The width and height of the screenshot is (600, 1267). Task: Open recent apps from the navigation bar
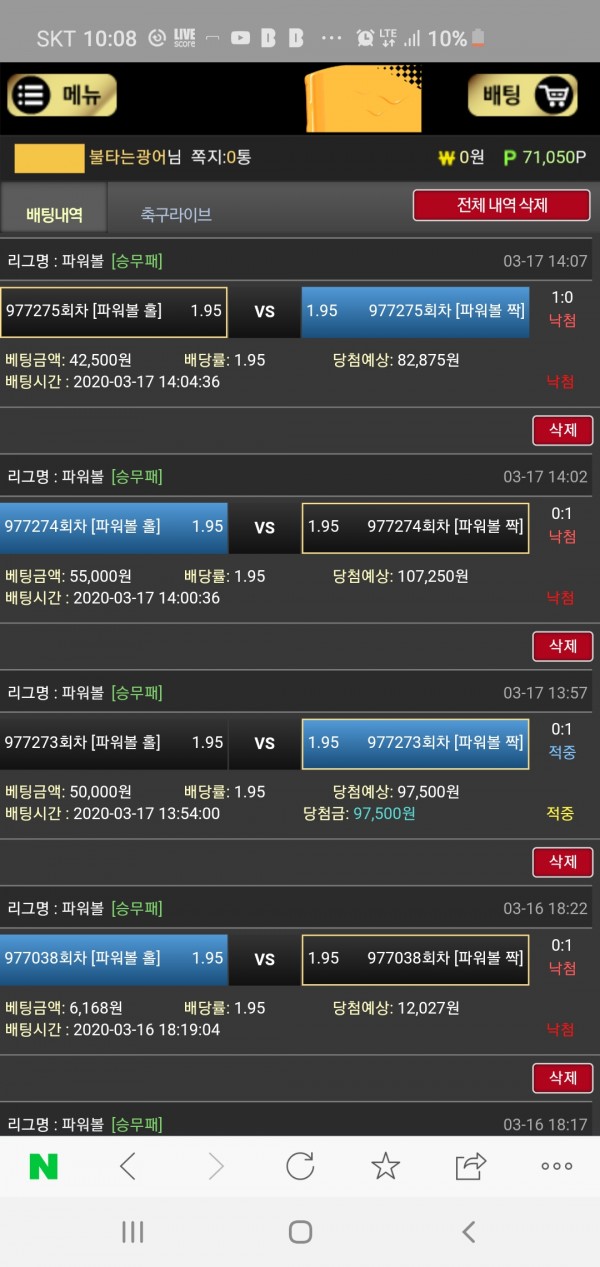[x=132, y=1232]
